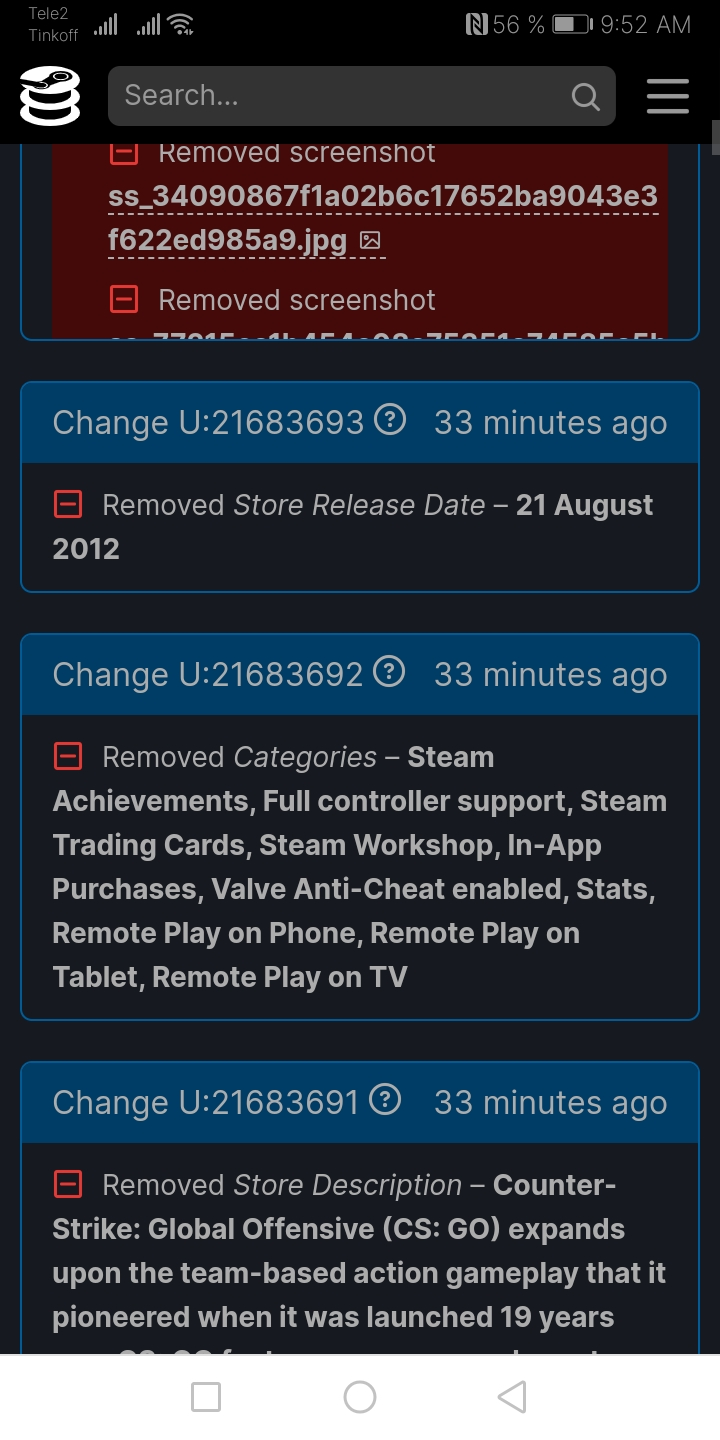This screenshot has width=720, height=1440.
Task: Open screenshot link ss_34090867f1a02b6c17652ba9043e3f622ed985a9.jpg
Action: (x=382, y=218)
